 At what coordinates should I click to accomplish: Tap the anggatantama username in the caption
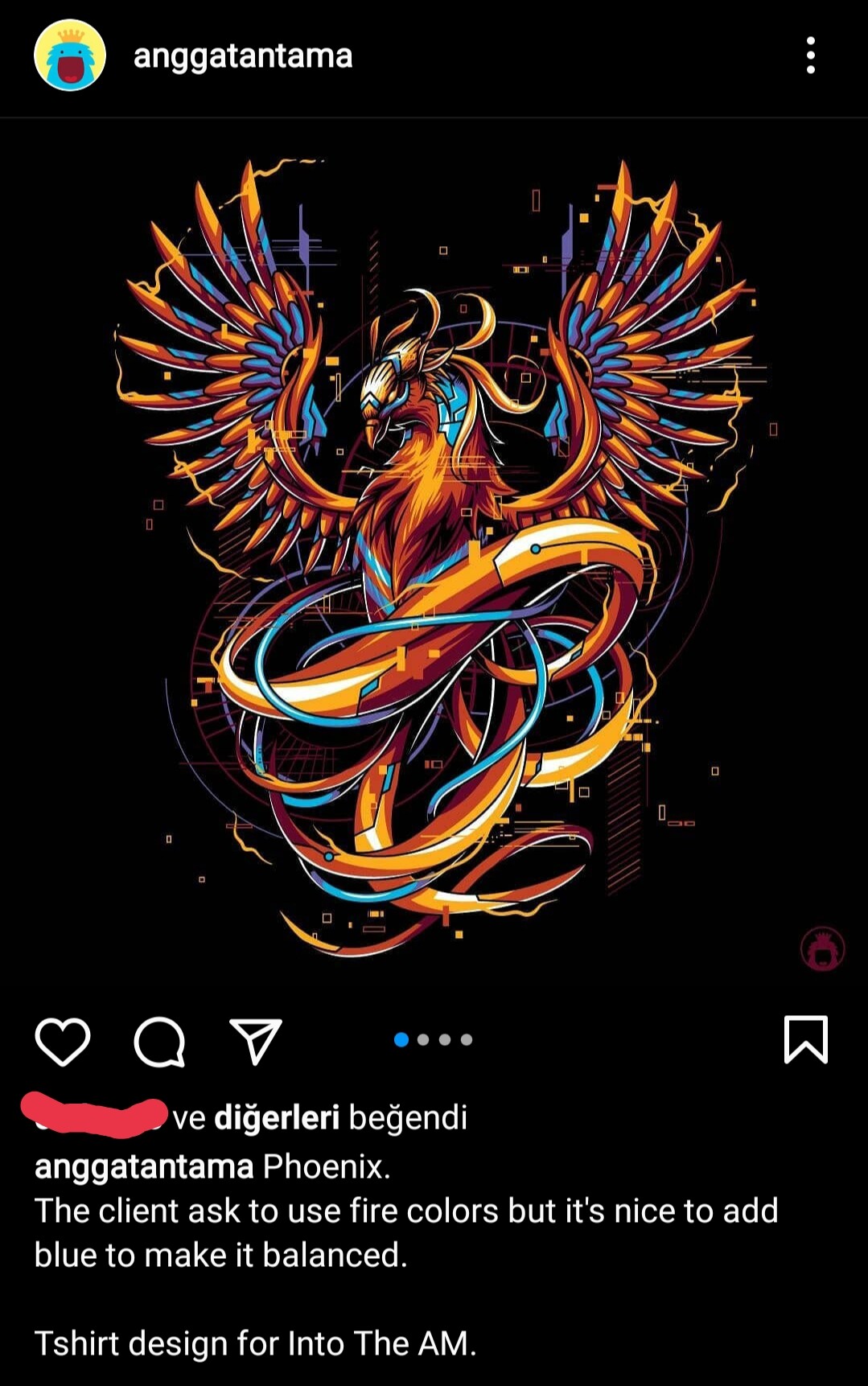click(144, 1166)
